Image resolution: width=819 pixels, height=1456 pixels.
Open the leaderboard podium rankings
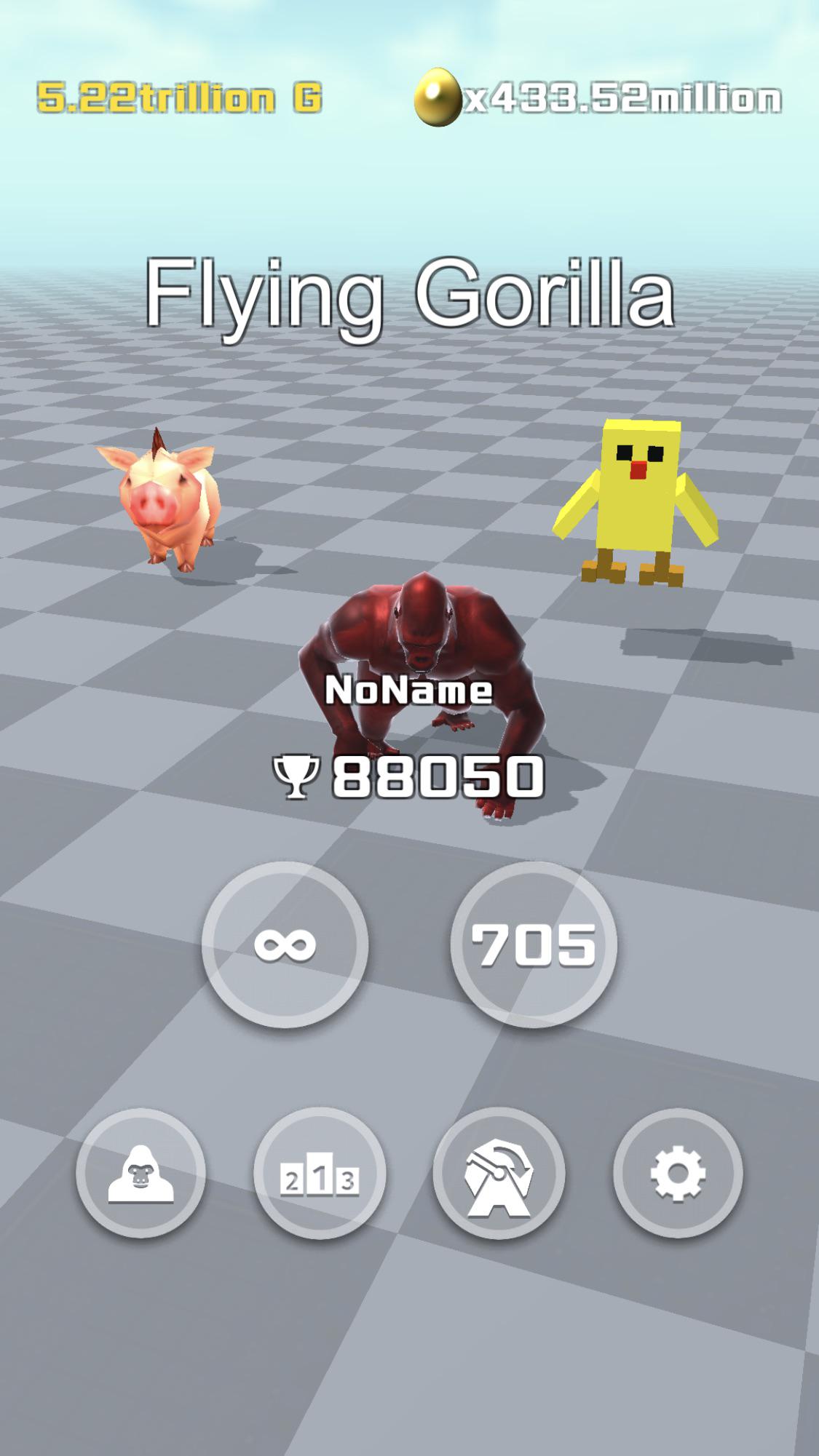tap(320, 1172)
